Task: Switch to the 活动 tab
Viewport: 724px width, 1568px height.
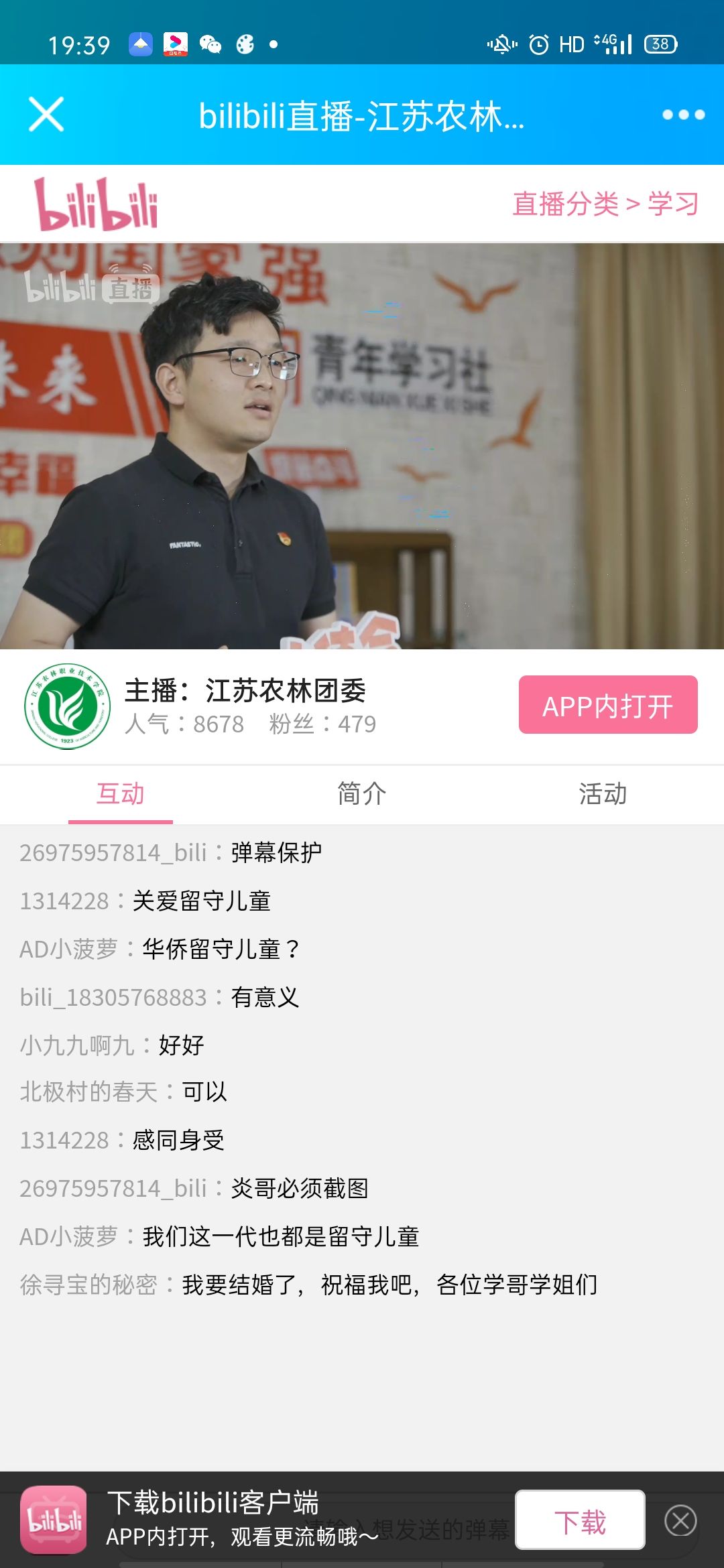Action: pyautogui.click(x=603, y=794)
